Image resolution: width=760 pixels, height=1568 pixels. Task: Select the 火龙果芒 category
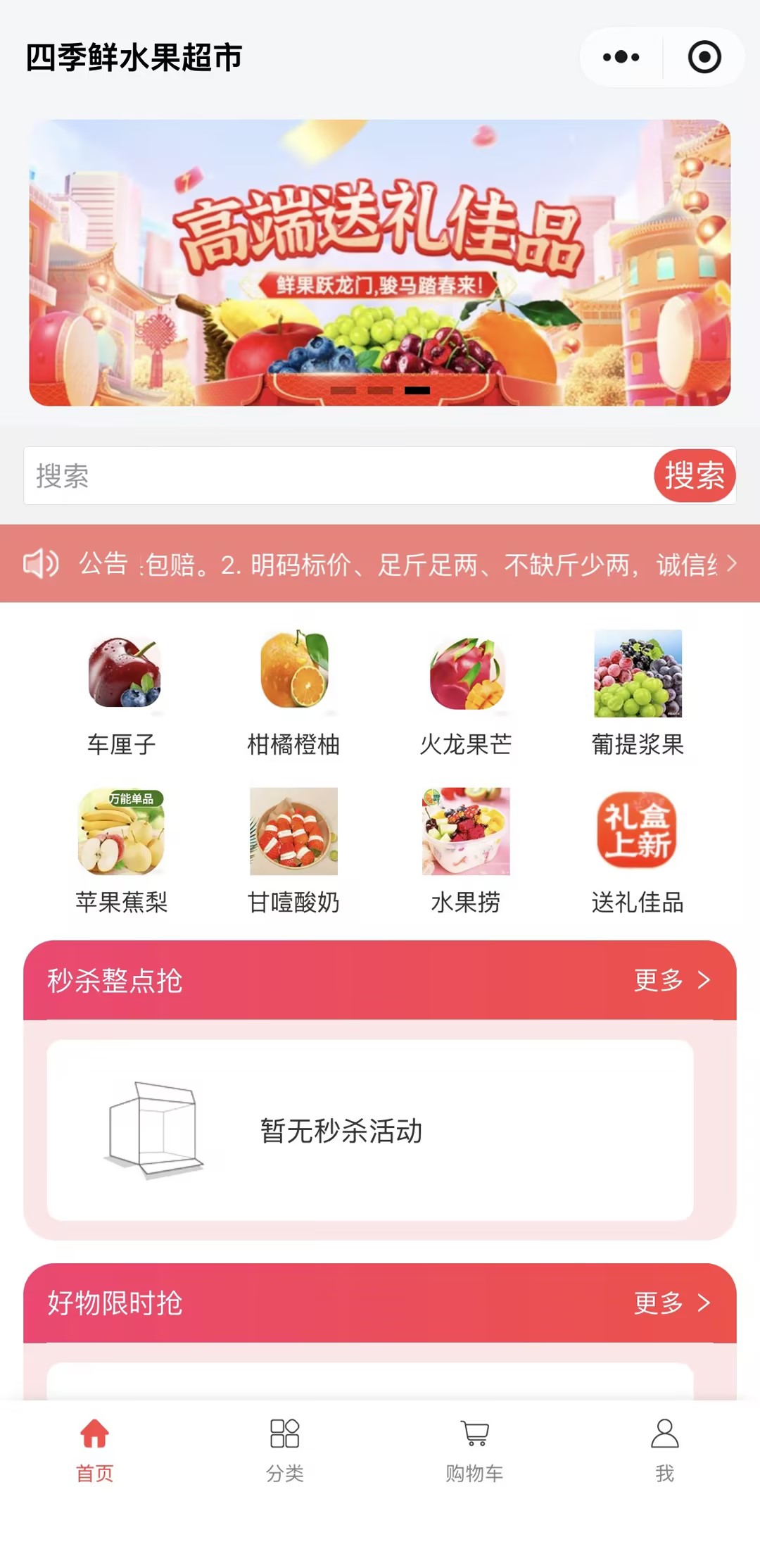(466, 692)
